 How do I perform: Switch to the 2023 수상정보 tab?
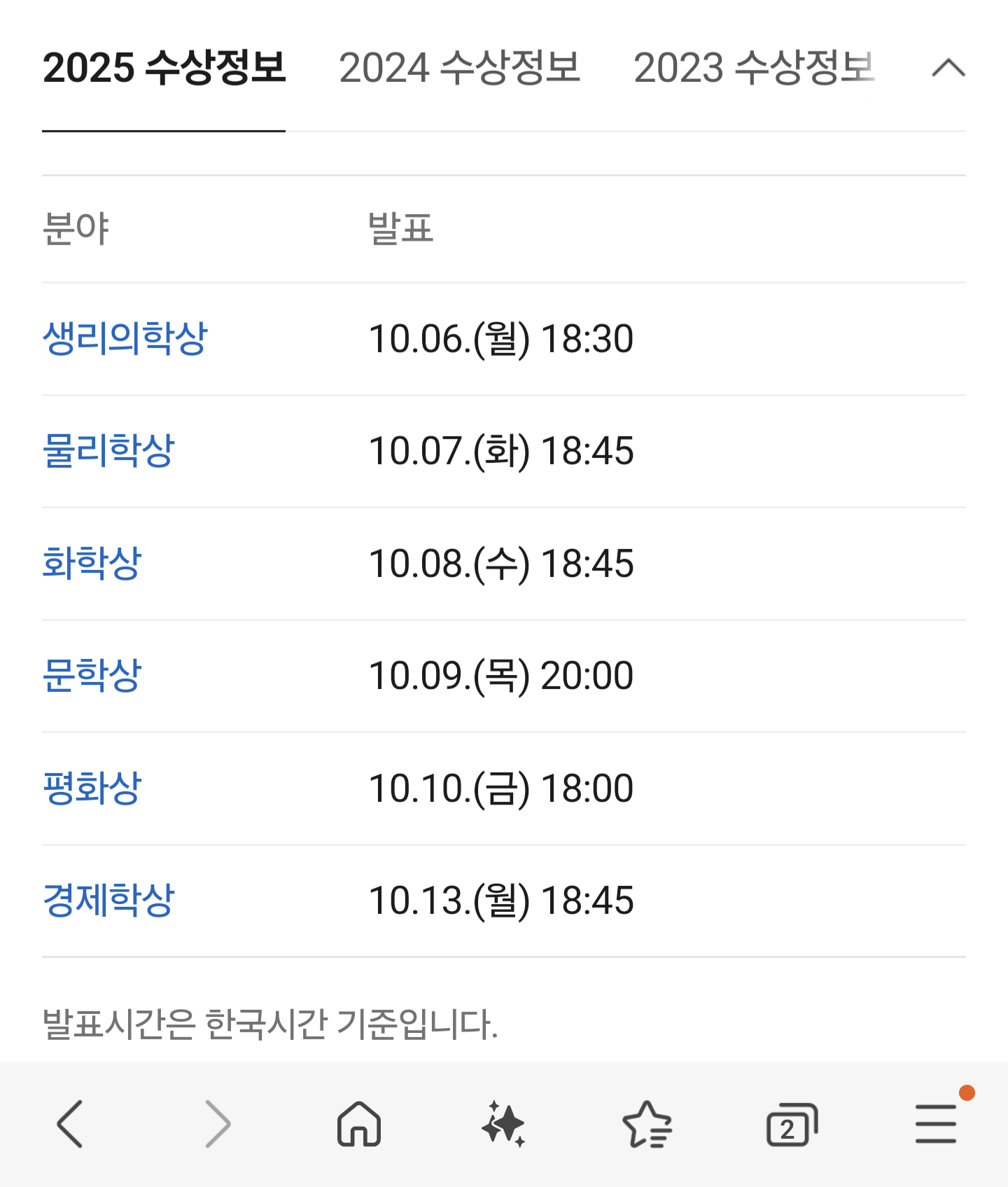click(753, 68)
